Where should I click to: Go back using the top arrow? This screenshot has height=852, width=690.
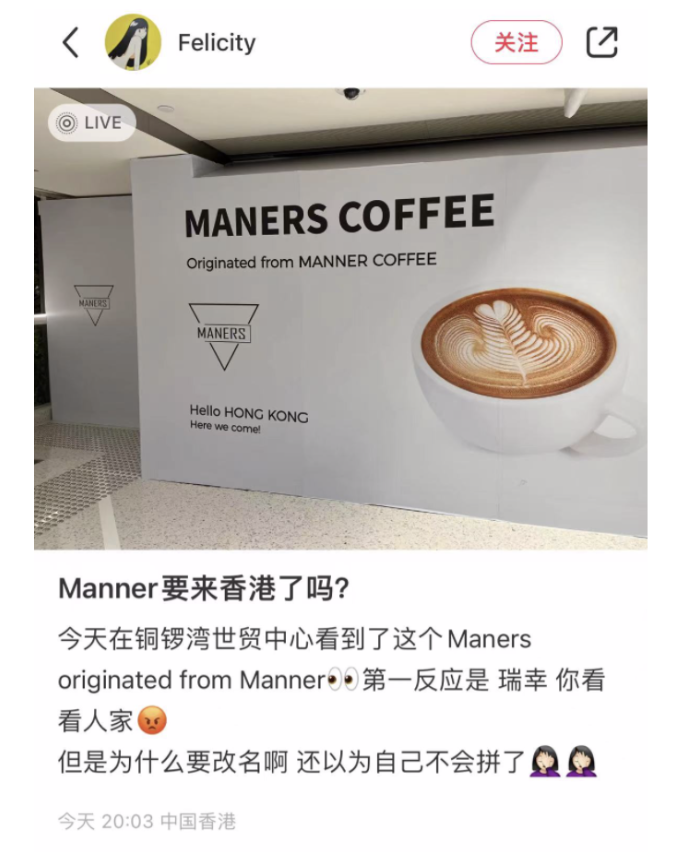[x=70, y=43]
